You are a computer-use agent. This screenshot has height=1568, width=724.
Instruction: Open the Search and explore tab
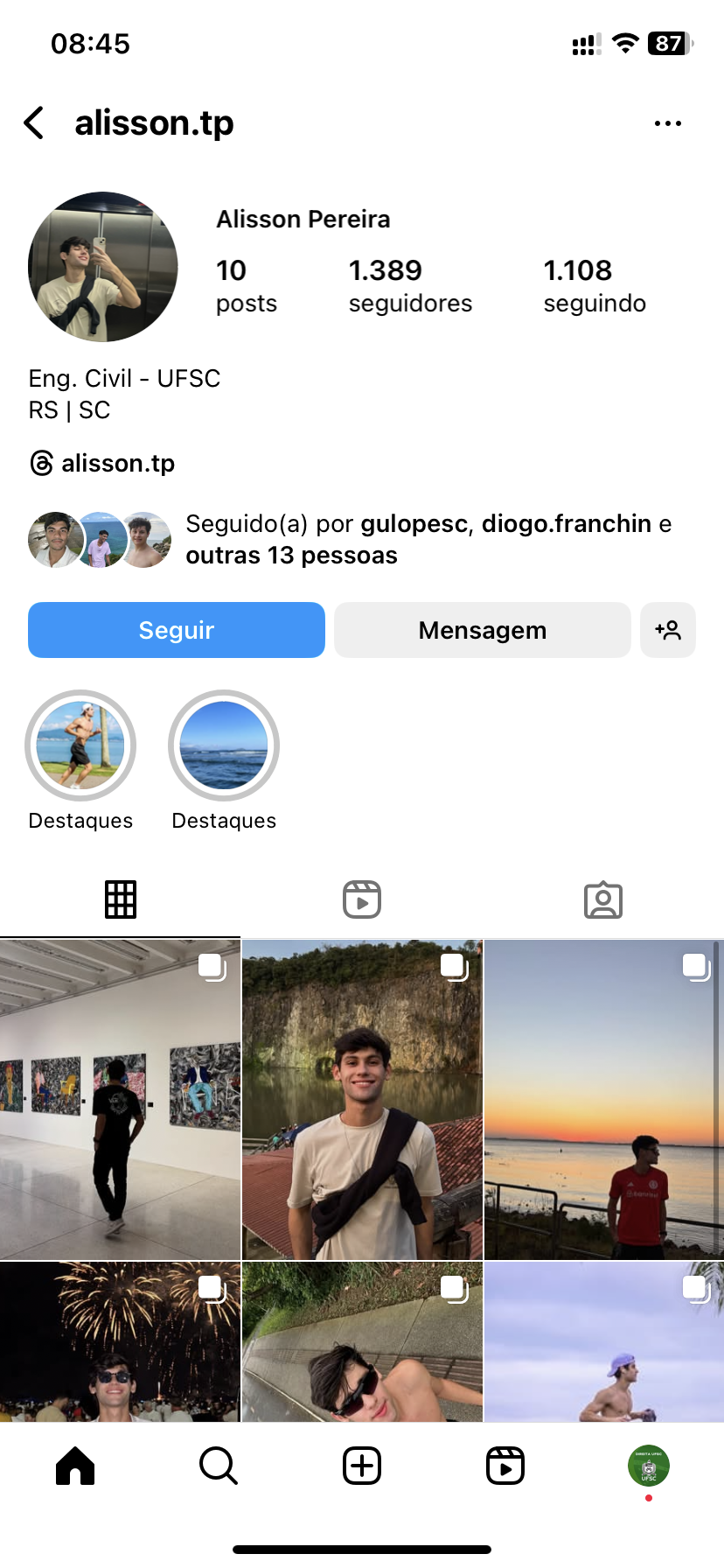(219, 1466)
